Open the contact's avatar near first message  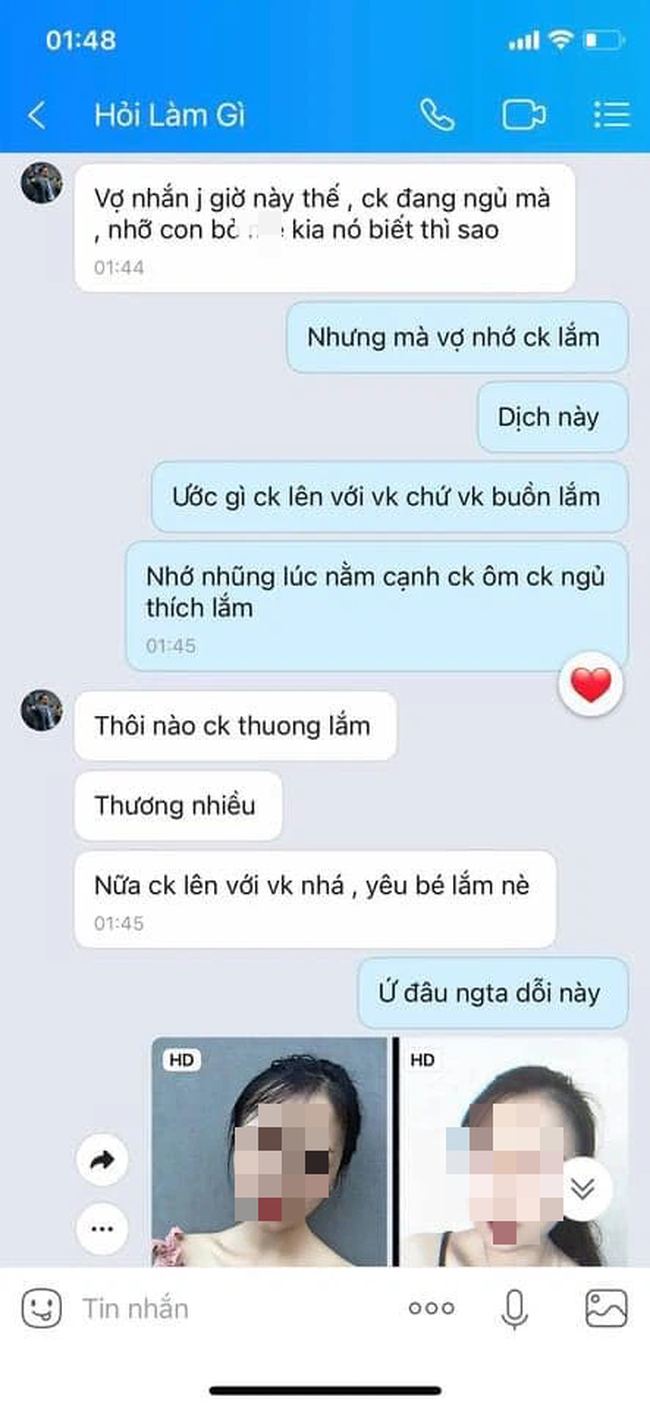(42, 184)
